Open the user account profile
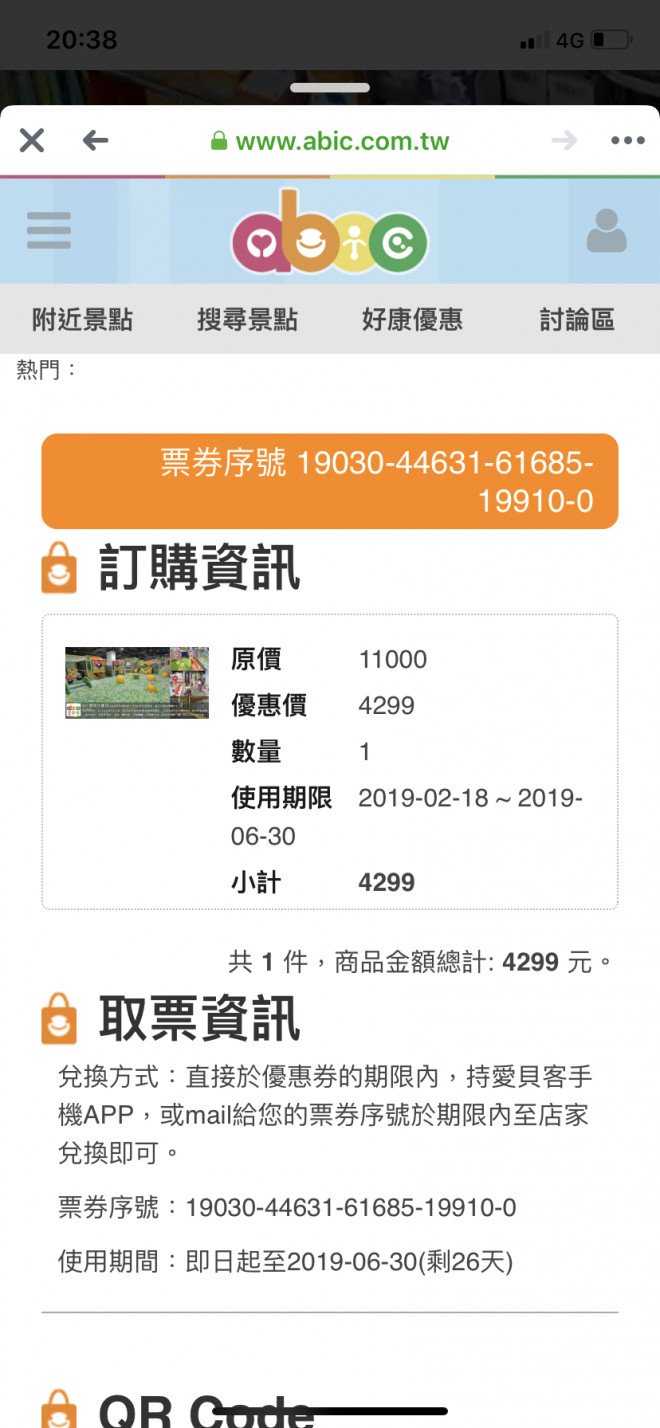The width and height of the screenshot is (660, 1428). click(x=606, y=231)
